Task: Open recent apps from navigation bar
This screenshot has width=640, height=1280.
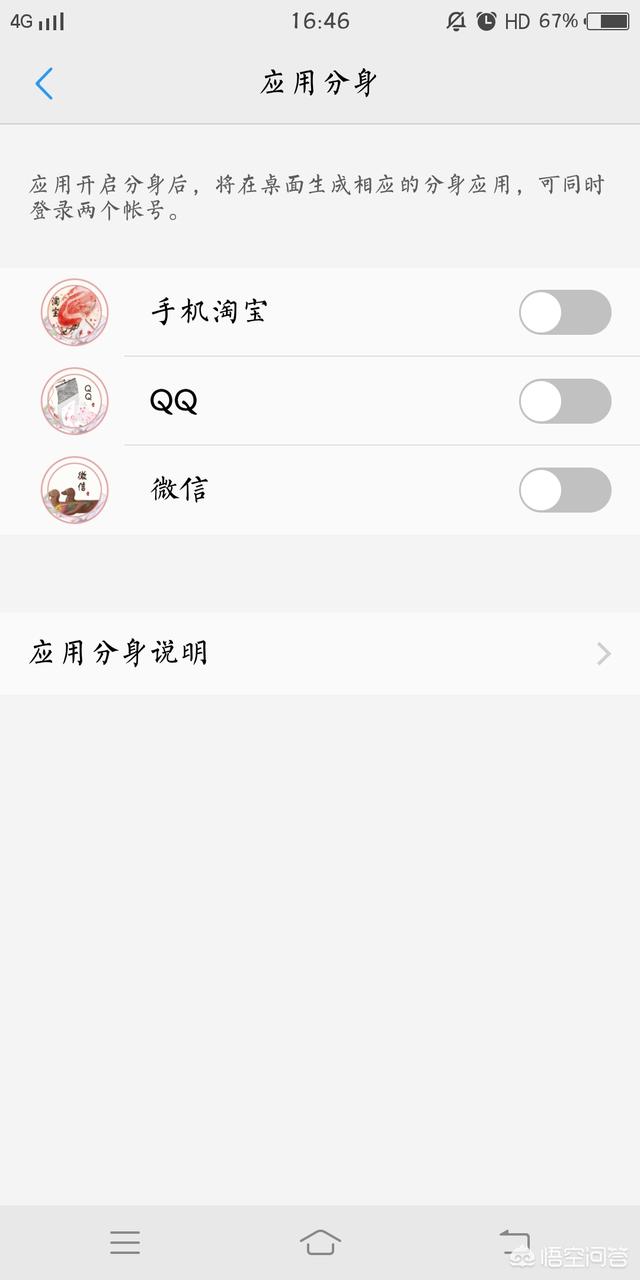Action: [125, 1243]
